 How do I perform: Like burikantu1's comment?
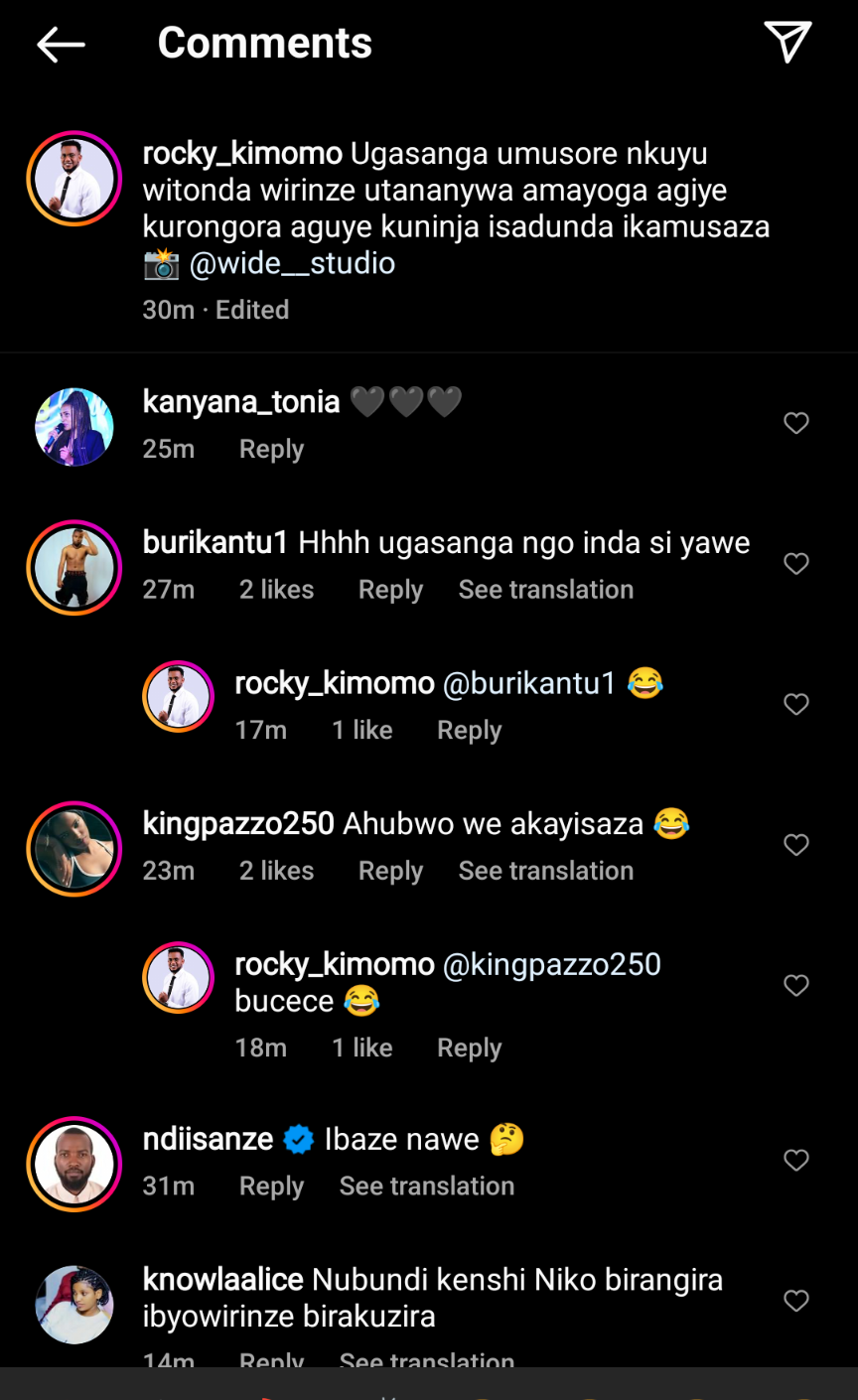[x=796, y=564]
